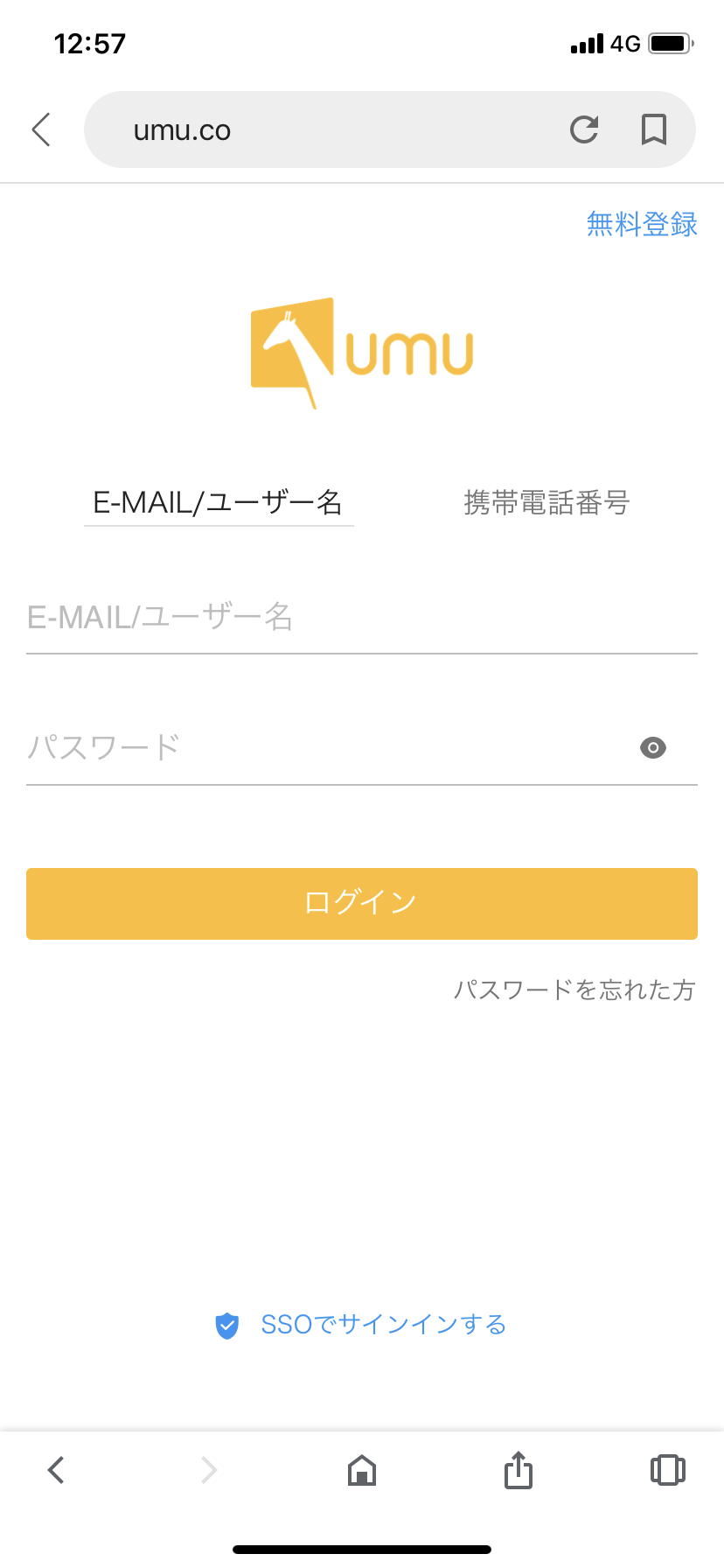This screenshot has height=1568, width=724.
Task: Toggle password visibility with the eye icon
Action: tap(653, 748)
